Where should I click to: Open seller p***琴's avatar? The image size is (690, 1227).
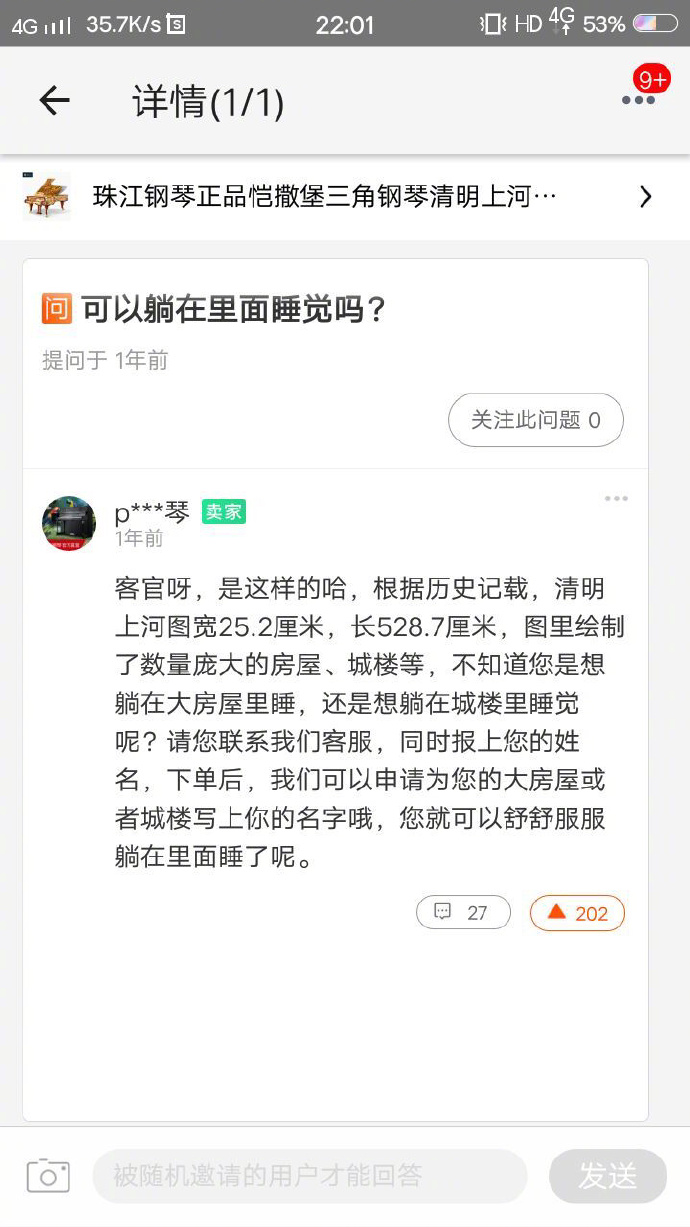[69, 523]
